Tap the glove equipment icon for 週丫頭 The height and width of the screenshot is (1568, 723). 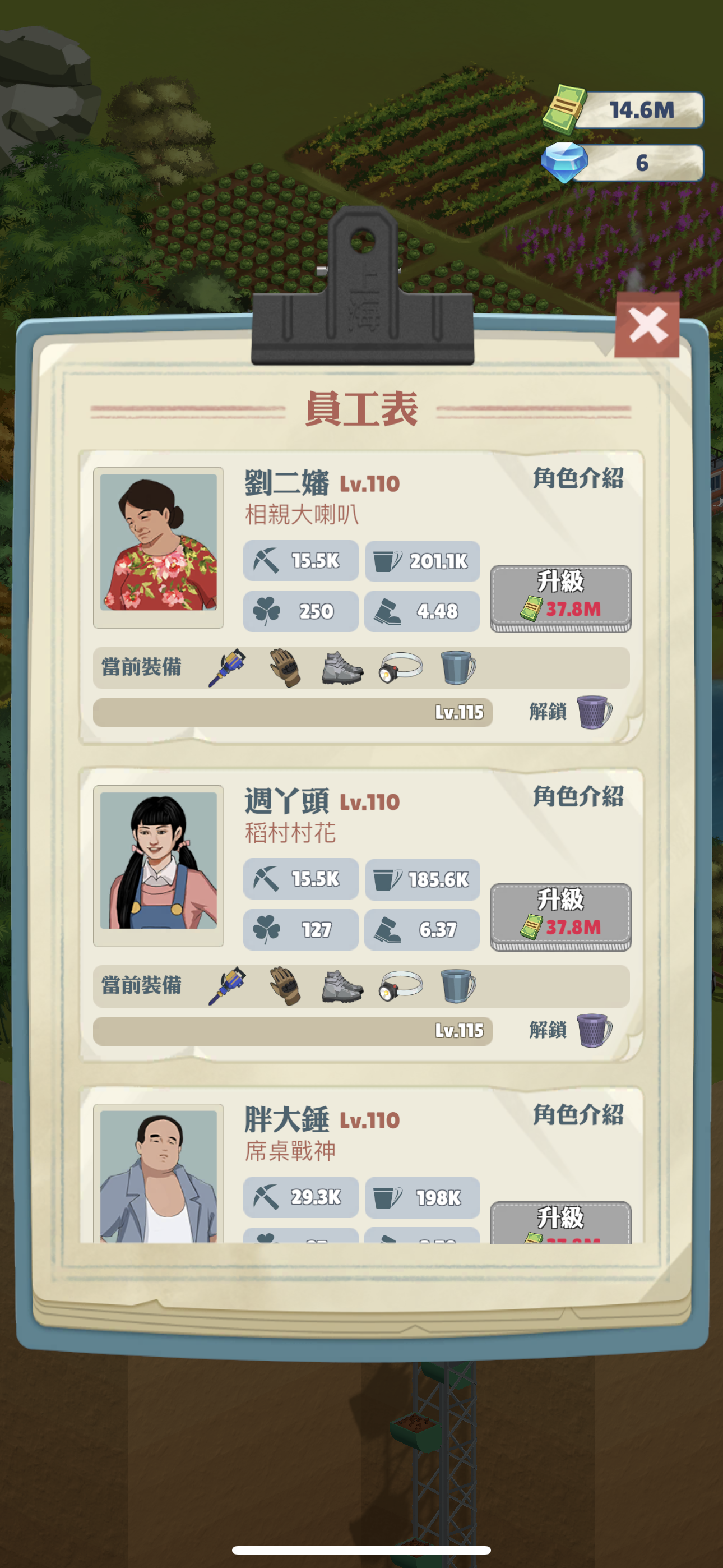[x=284, y=985]
